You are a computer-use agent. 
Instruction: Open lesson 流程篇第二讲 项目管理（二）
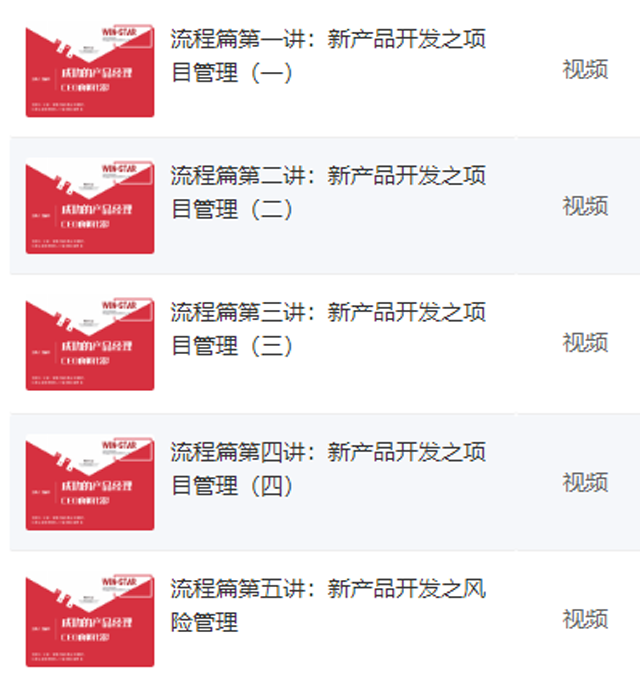tap(328, 192)
